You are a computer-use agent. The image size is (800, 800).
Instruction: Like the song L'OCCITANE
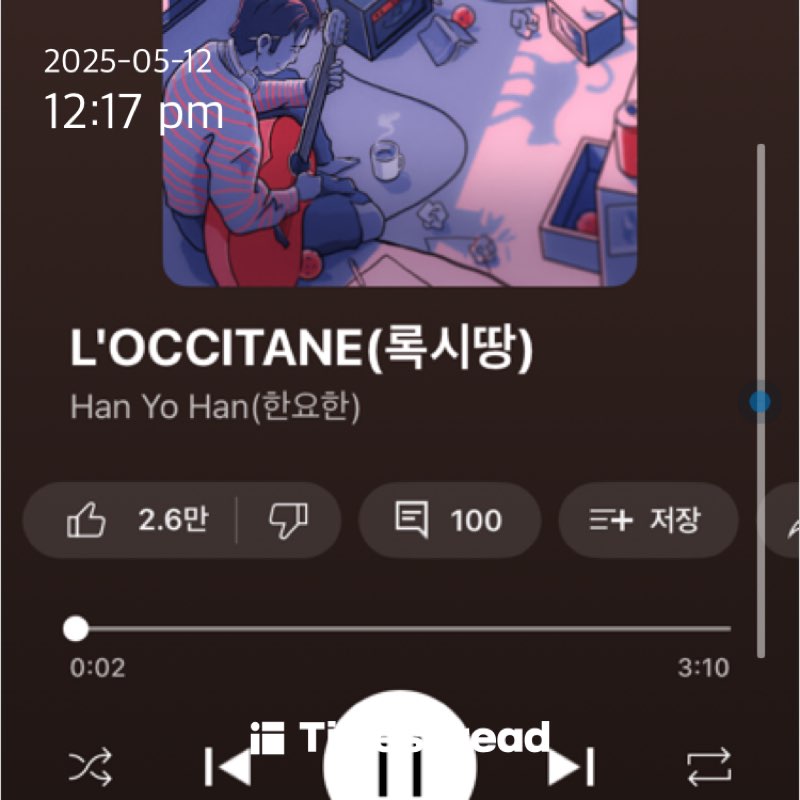(x=135, y=520)
